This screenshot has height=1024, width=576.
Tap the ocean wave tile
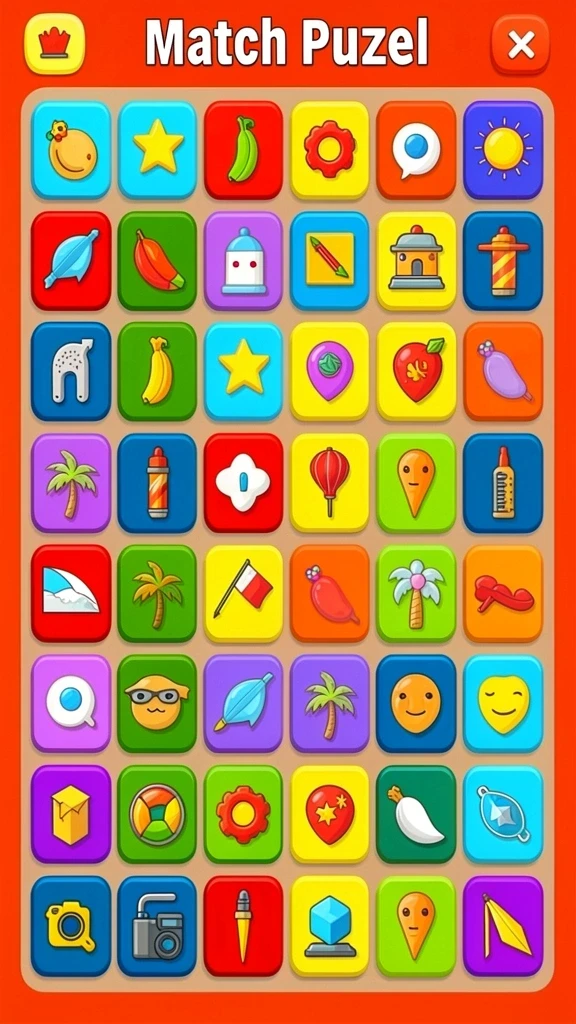pyautogui.click(x=71, y=593)
